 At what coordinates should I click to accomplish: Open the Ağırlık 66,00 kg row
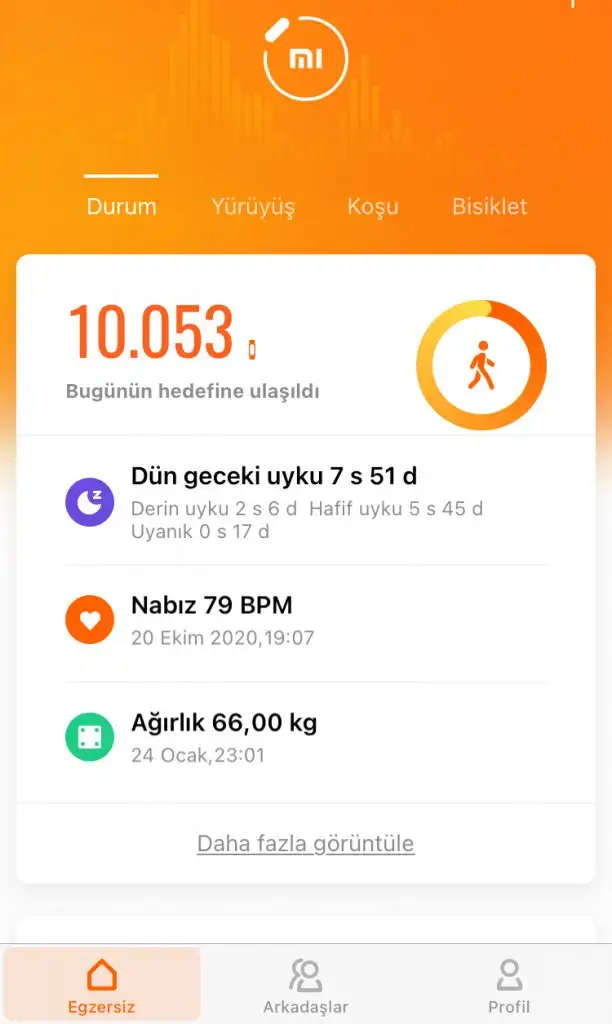coord(306,737)
